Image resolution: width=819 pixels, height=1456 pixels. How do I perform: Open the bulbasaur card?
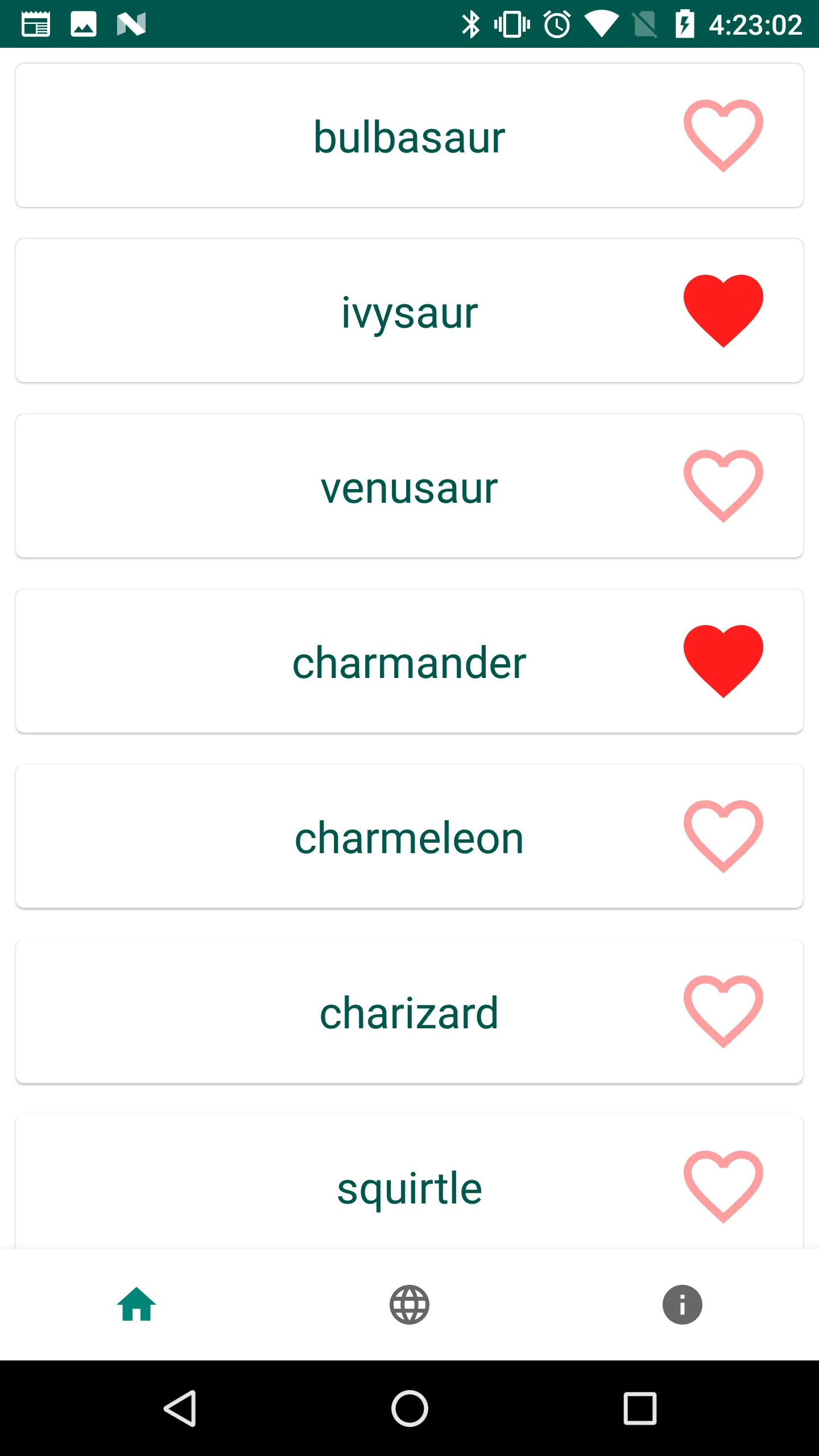coord(408,136)
